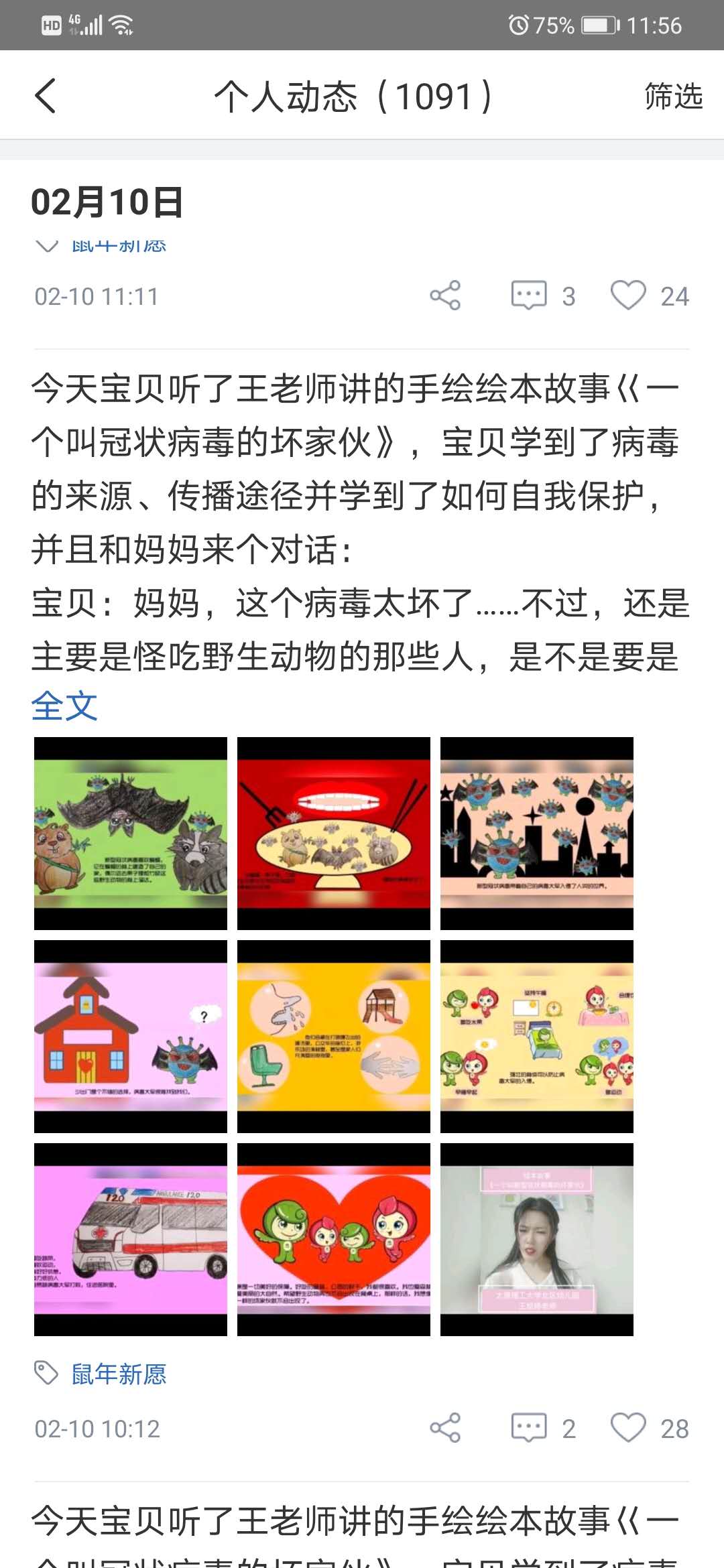Screen dimensions: 724x1568
Task: Open the 鼠年新愿 tag link
Action: [x=119, y=1374]
